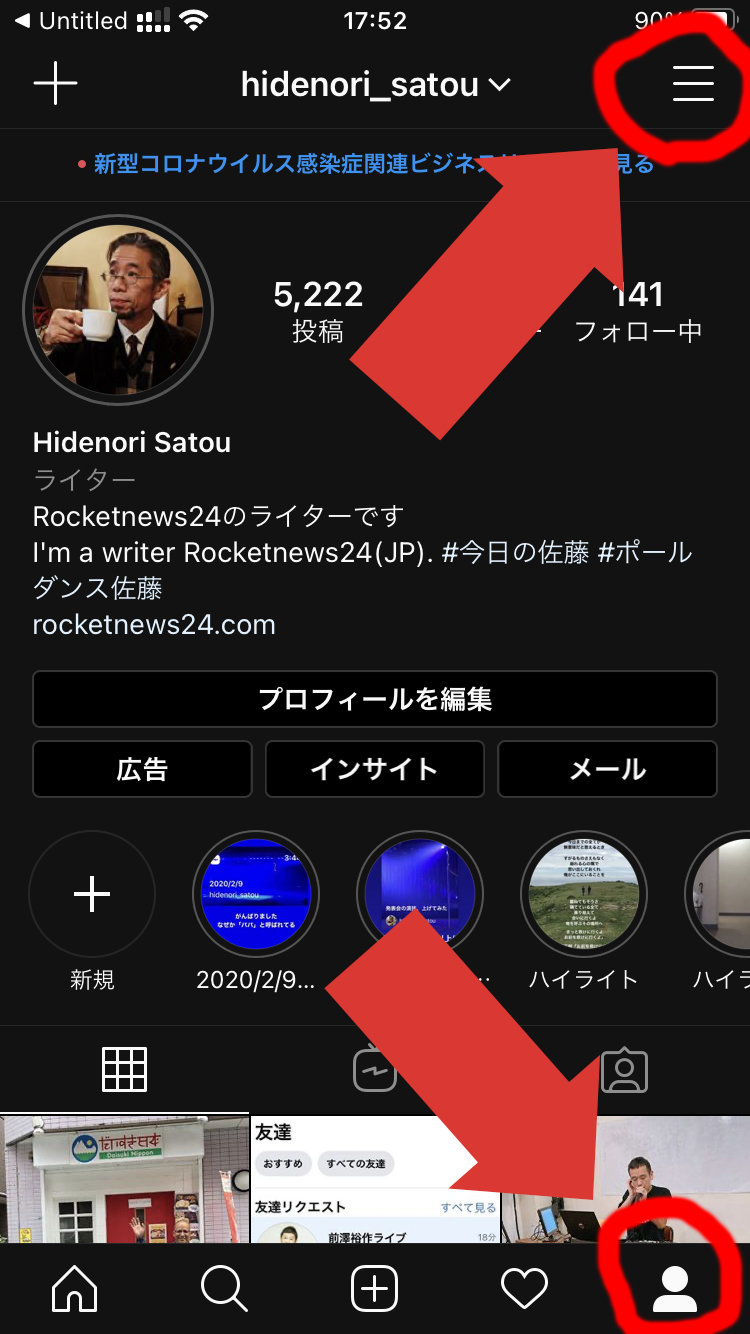Open the 2020/2/9 story highlight
This screenshot has width=750, height=1334.
point(256,895)
